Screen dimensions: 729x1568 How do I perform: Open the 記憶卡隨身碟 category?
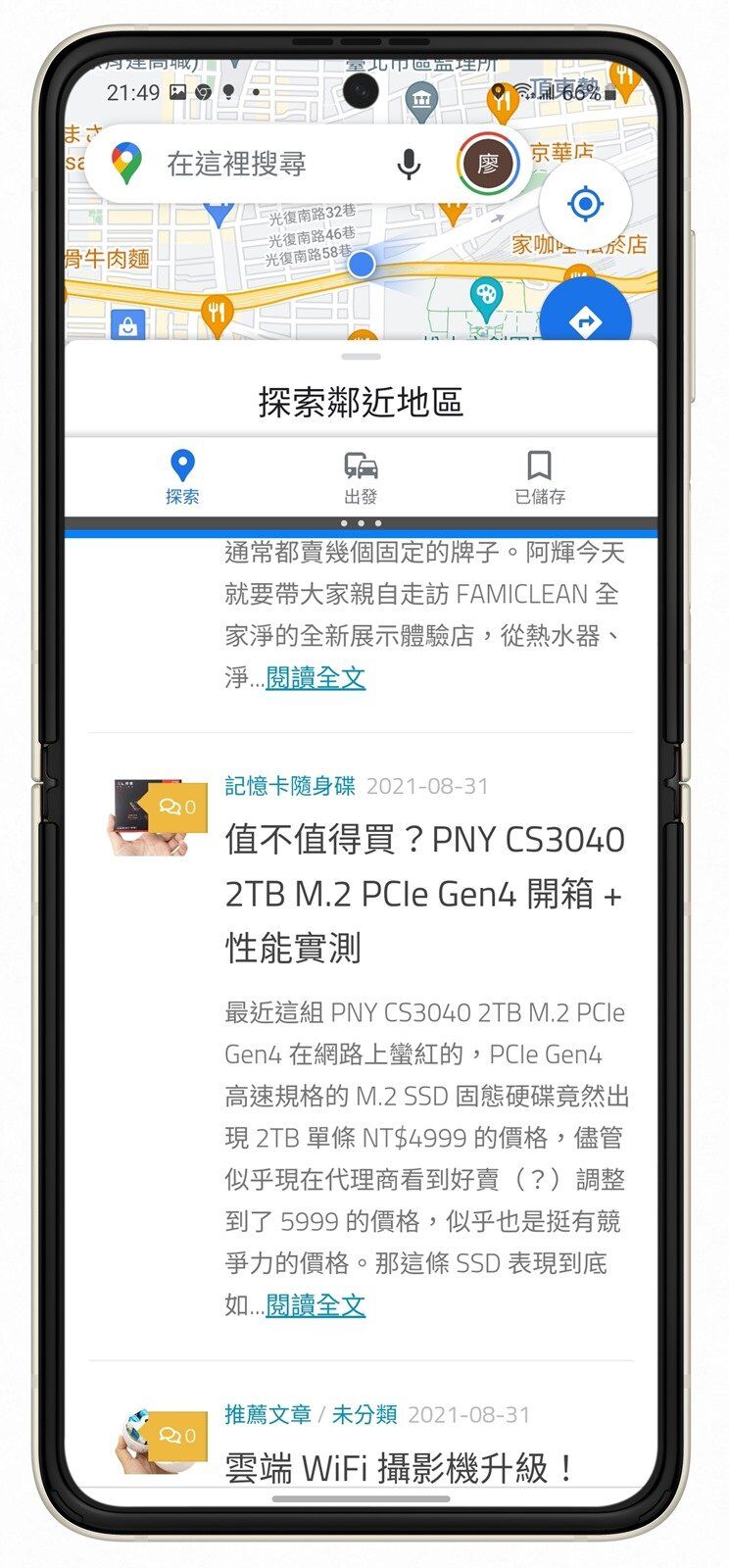coord(289,786)
